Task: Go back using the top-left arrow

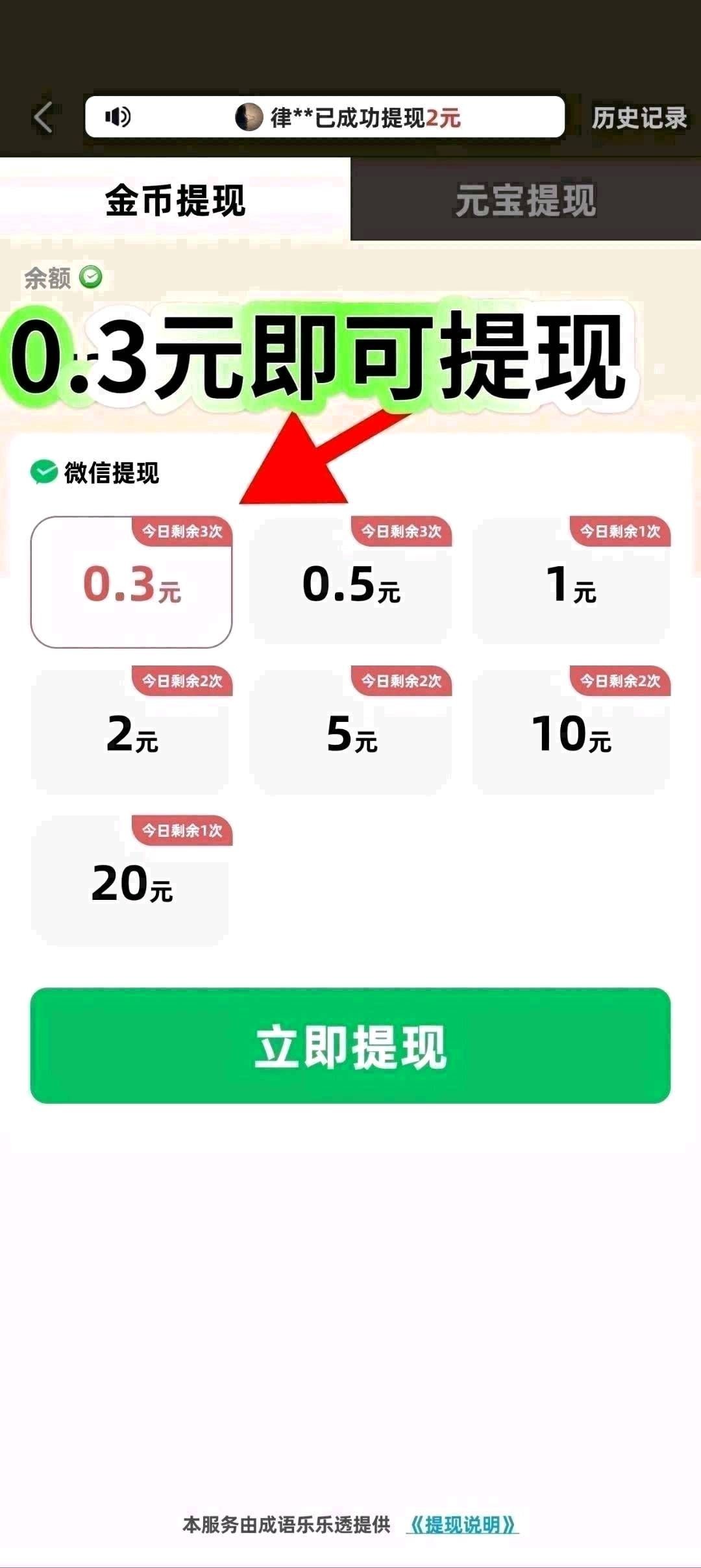Action: pos(43,118)
